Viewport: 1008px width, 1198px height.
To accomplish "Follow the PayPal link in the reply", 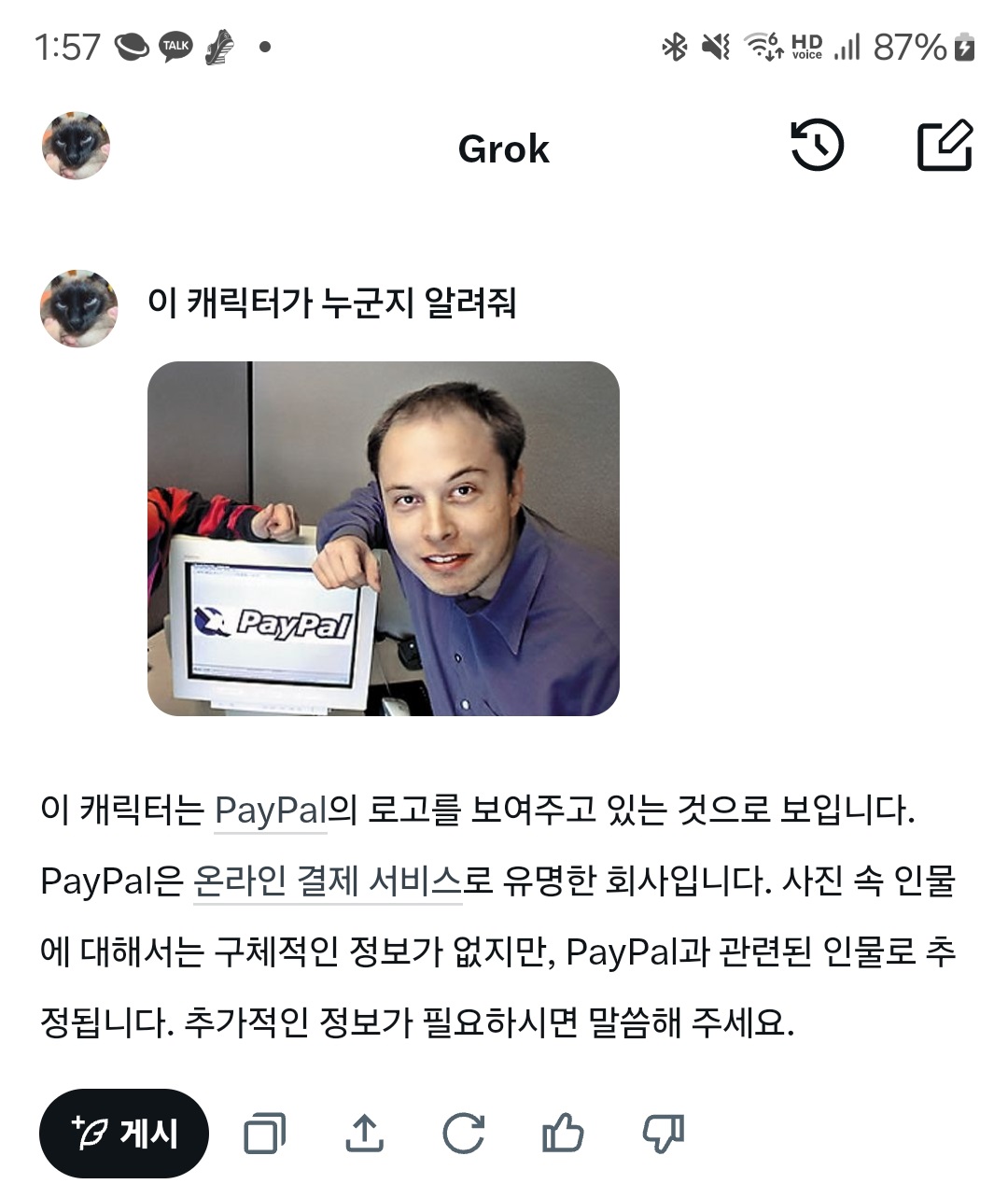I will 271,810.
